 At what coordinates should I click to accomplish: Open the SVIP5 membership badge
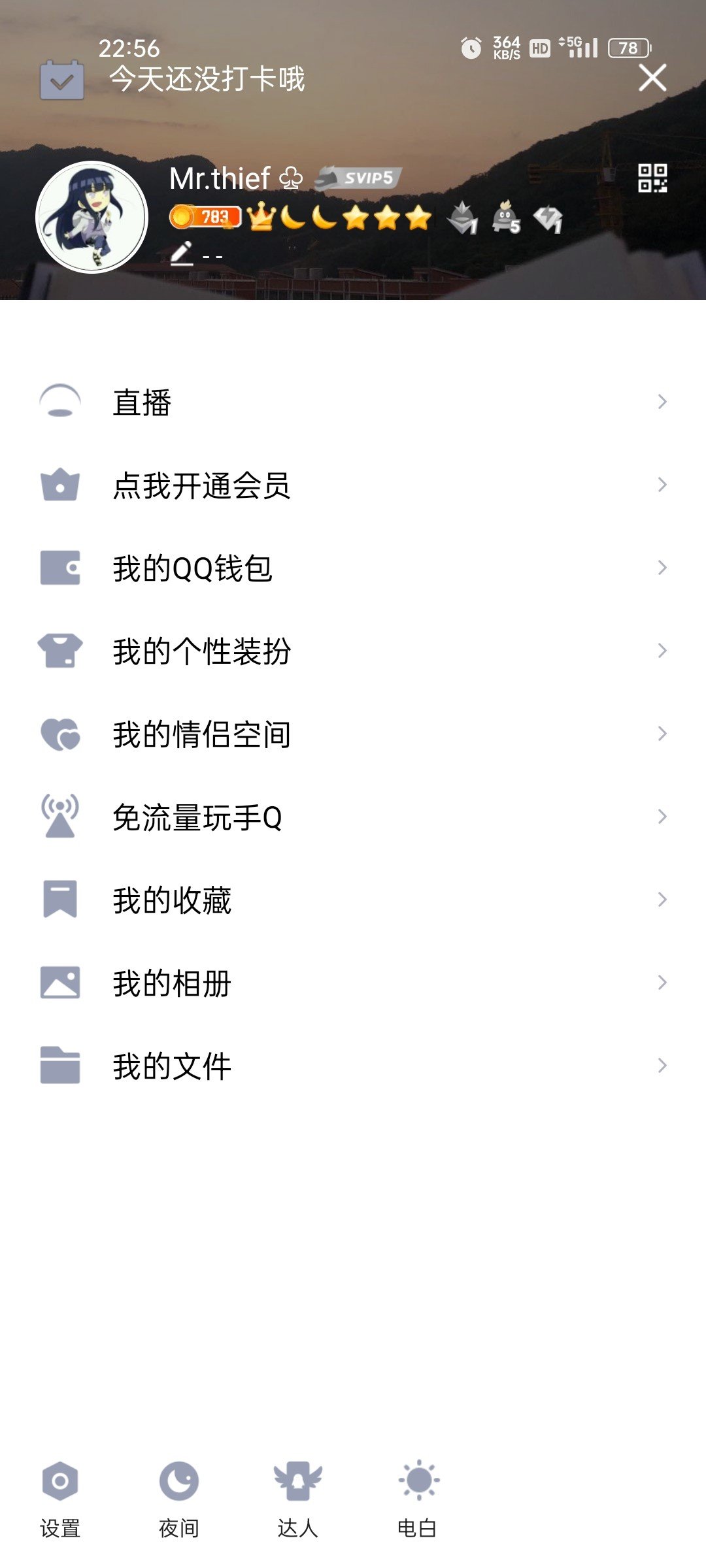click(x=358, y=178)
